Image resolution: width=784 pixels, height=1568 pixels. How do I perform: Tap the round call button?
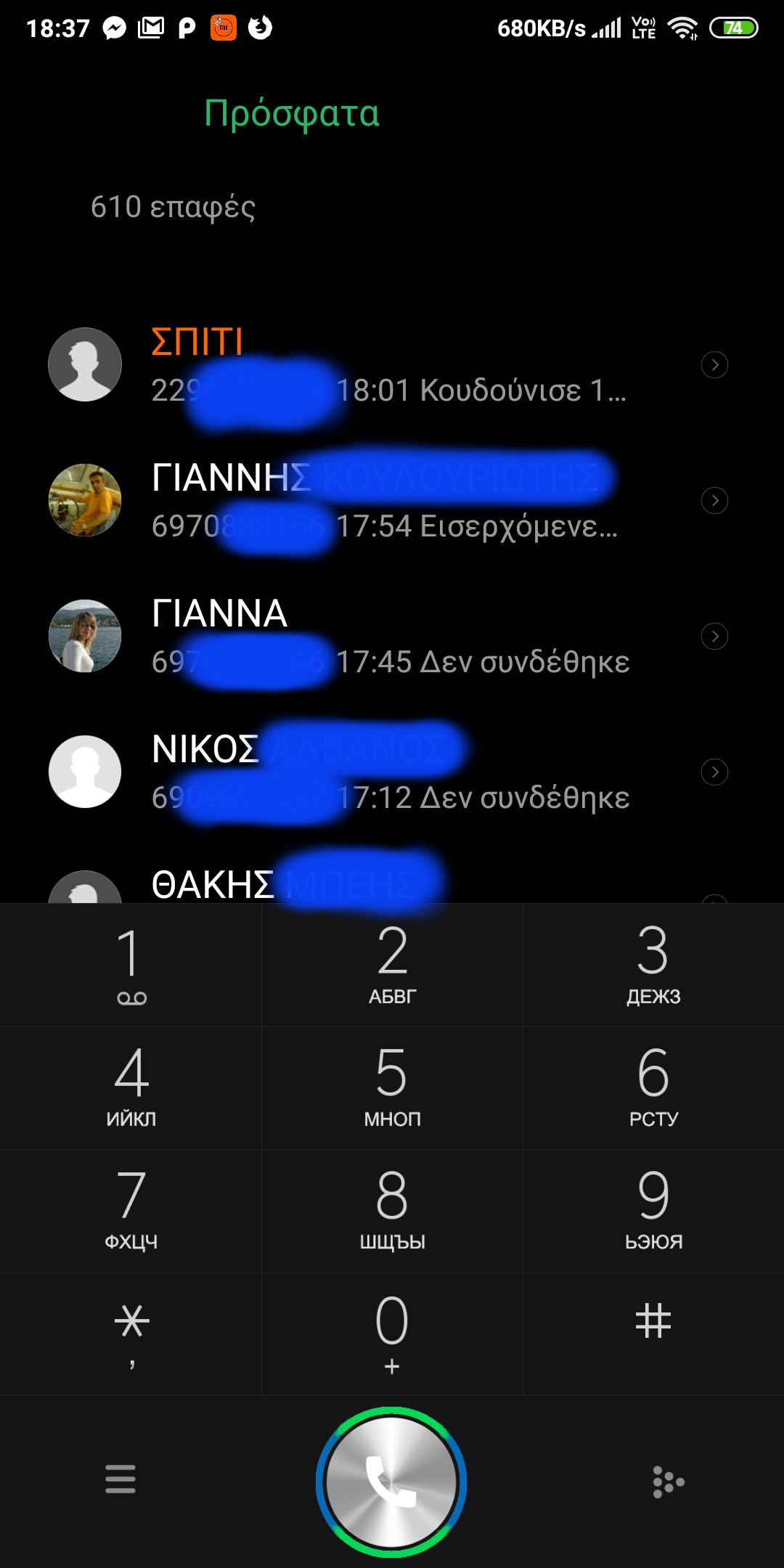click(391, 1482)
